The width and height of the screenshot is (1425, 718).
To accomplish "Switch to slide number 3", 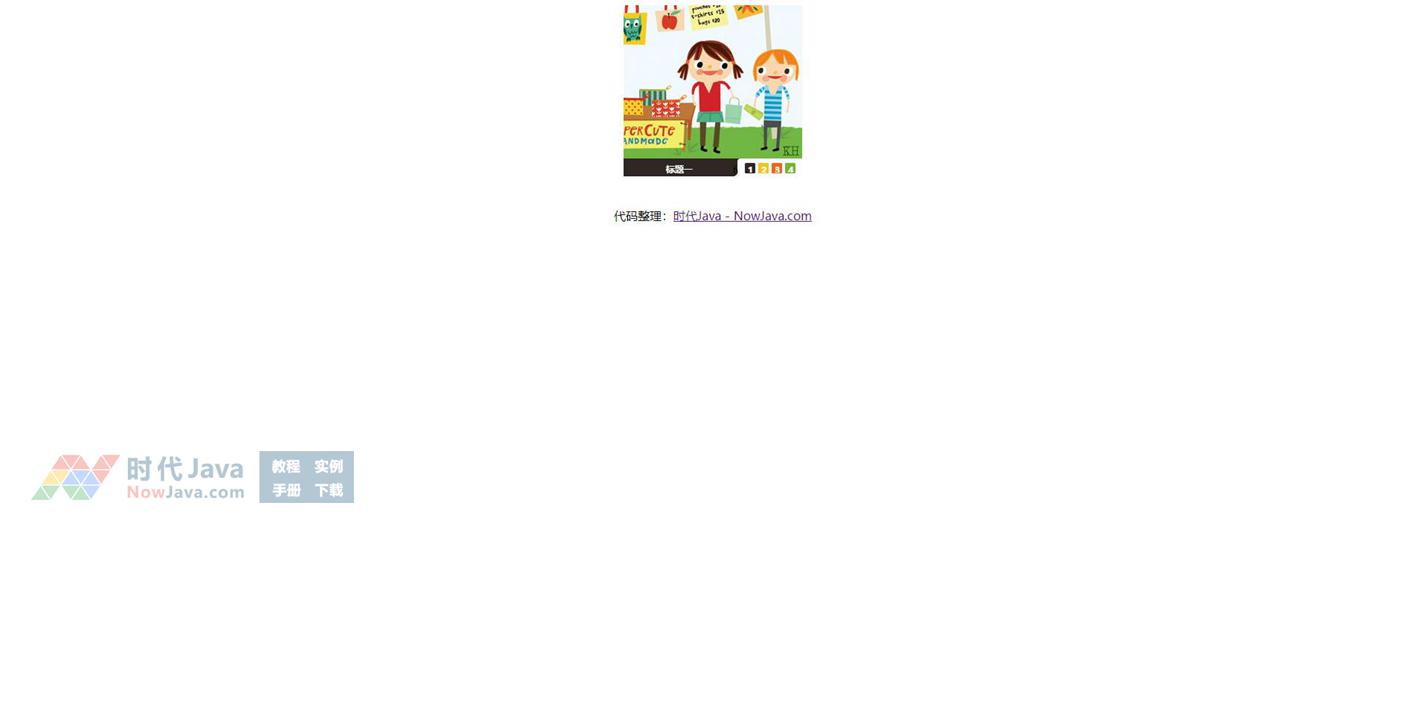I will (x=777, y=169).
